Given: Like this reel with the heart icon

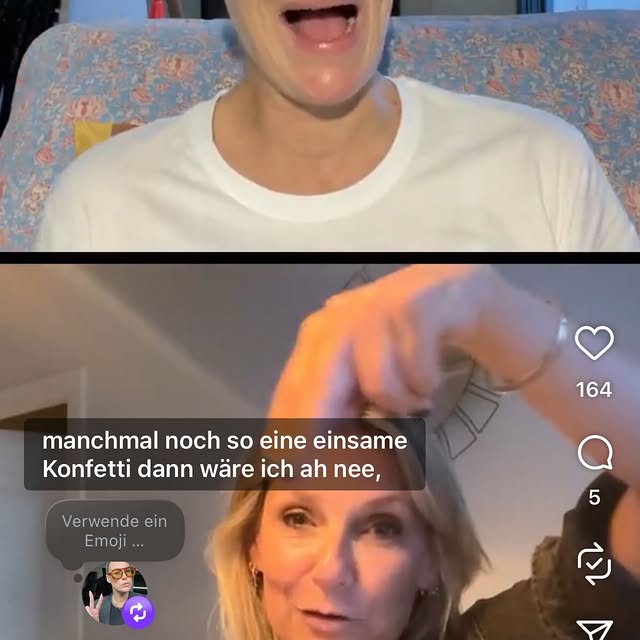Looking at the screenshot, I should click(x=594, y=344).
